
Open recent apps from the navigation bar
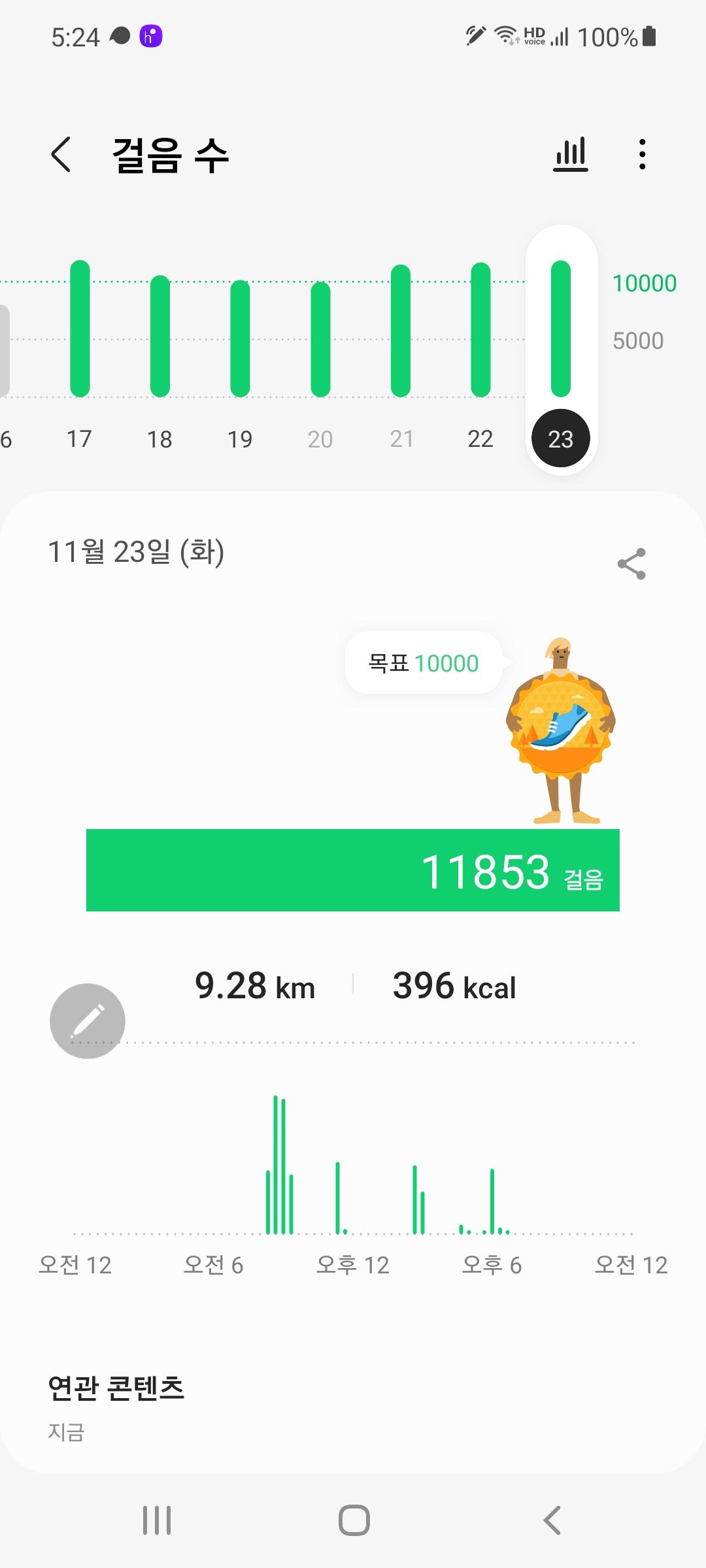coord(157,1520)
